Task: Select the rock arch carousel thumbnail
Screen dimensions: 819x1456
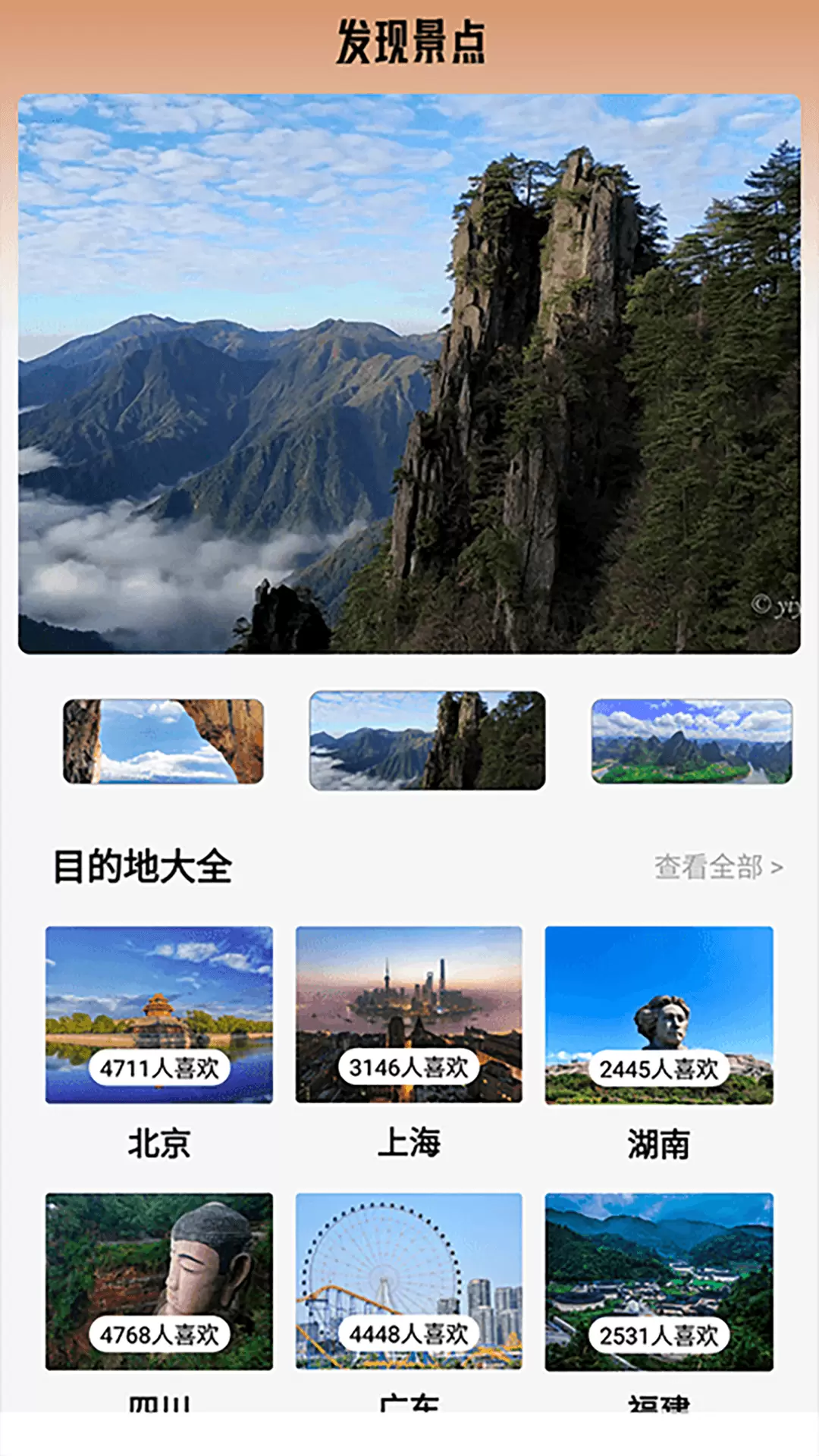Action: coord(163,741)
